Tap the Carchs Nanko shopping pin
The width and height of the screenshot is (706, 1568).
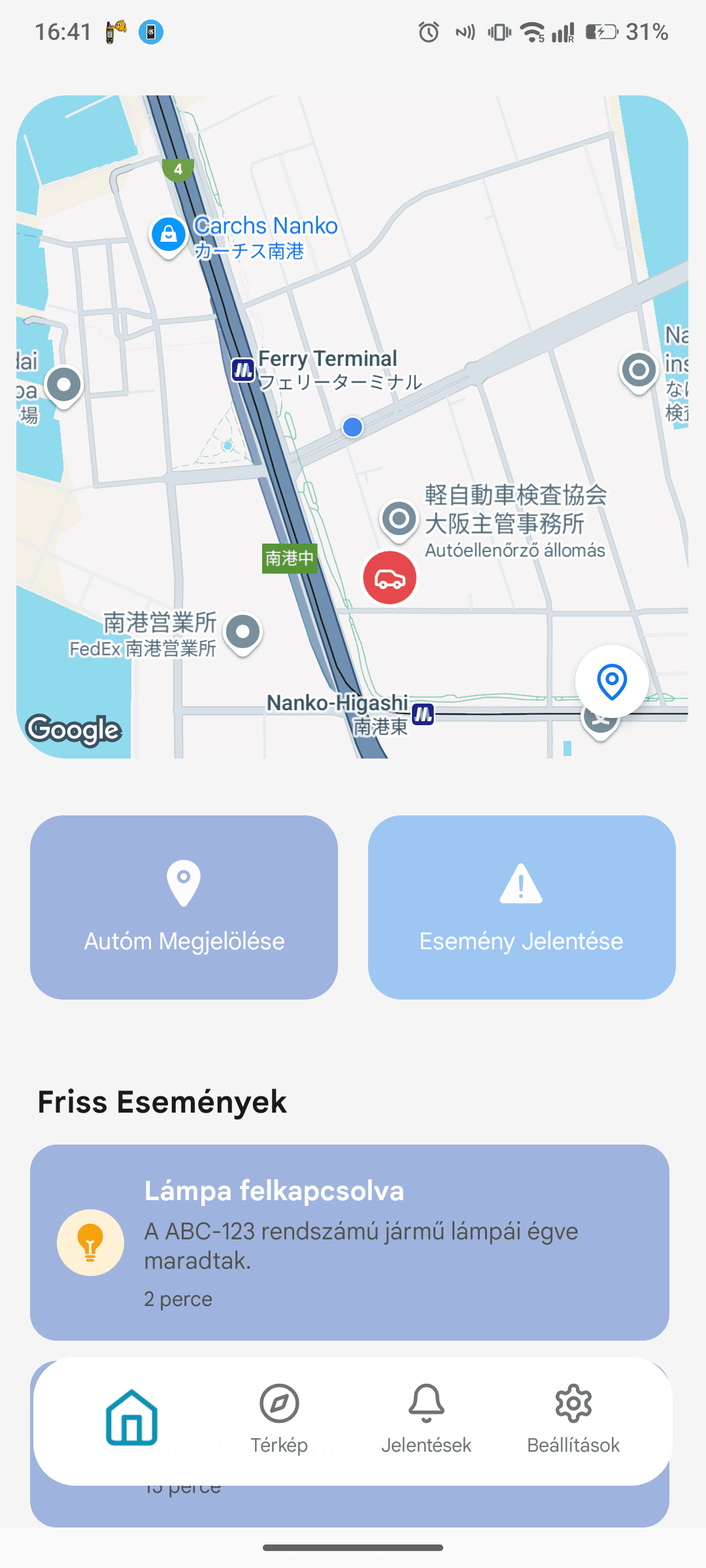(x=169, y=235)
